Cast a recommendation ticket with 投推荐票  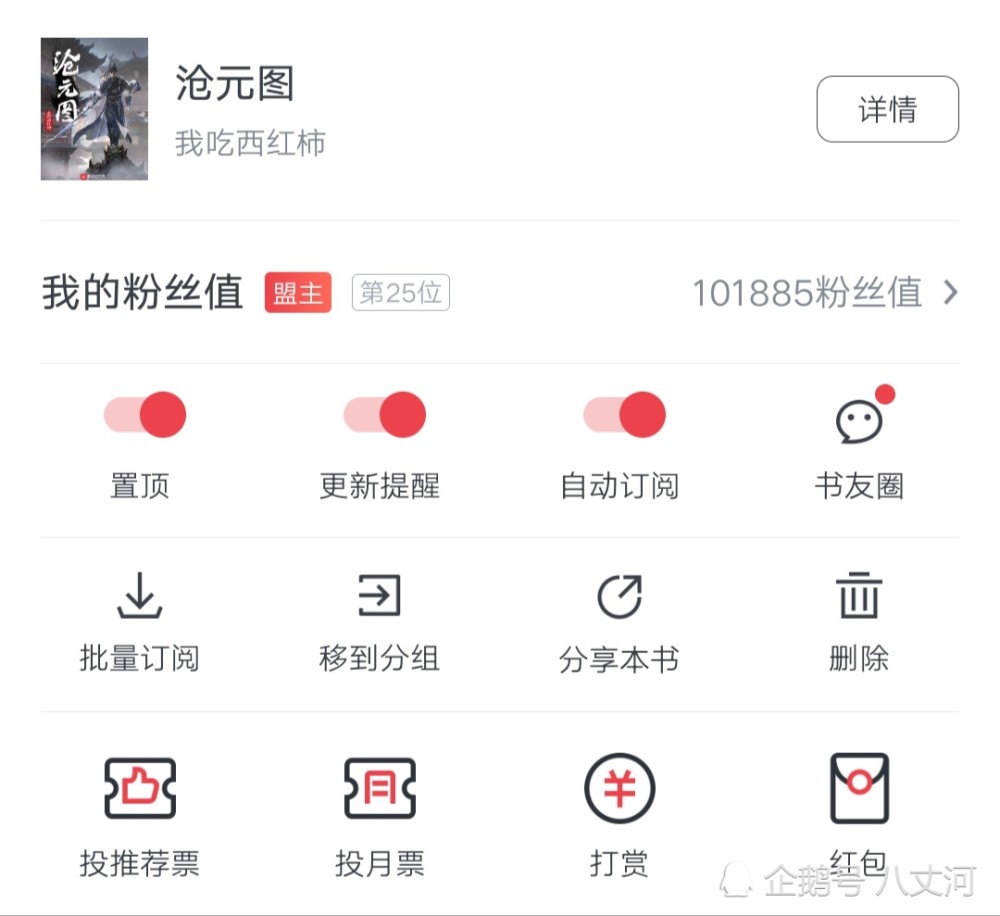[139, 812]
